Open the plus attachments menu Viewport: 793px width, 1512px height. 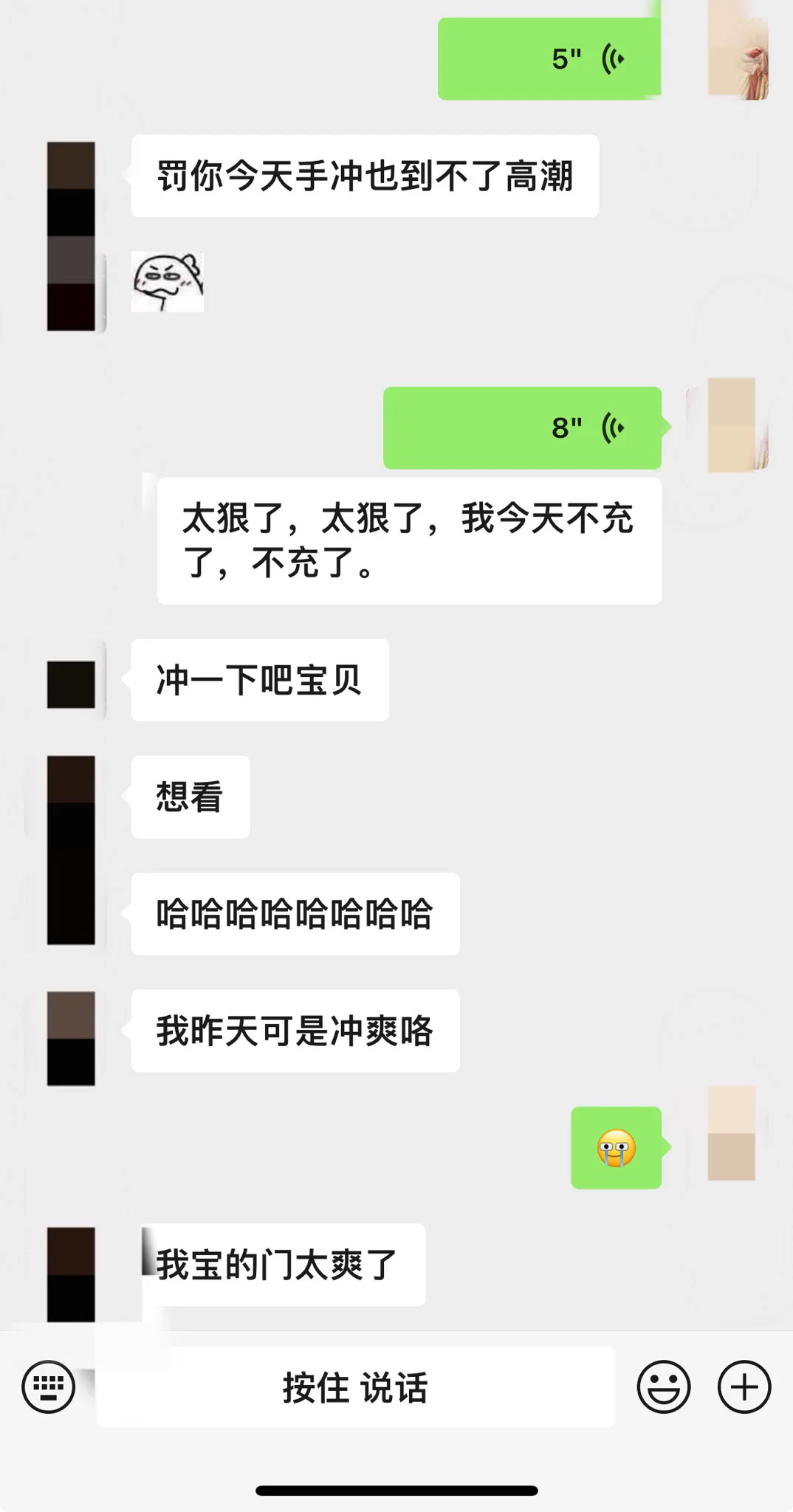(744, 1386)
